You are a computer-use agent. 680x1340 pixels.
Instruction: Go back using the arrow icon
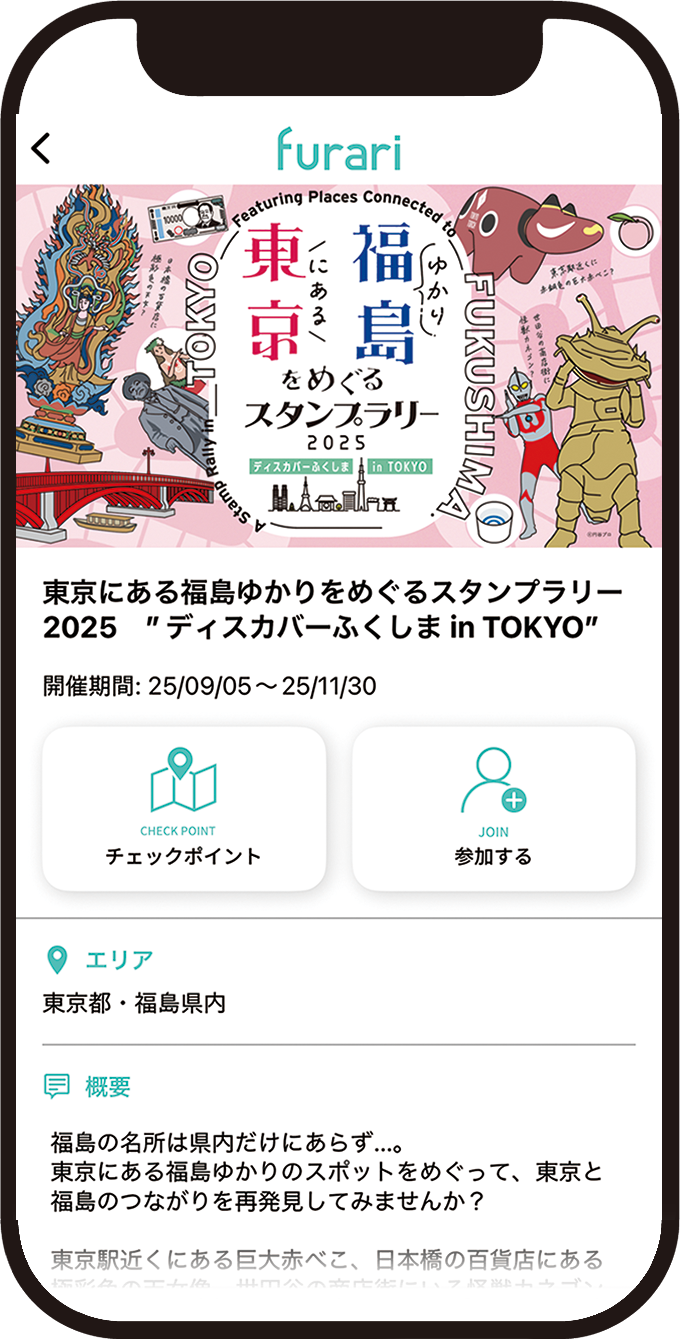[x=41, y=149]
